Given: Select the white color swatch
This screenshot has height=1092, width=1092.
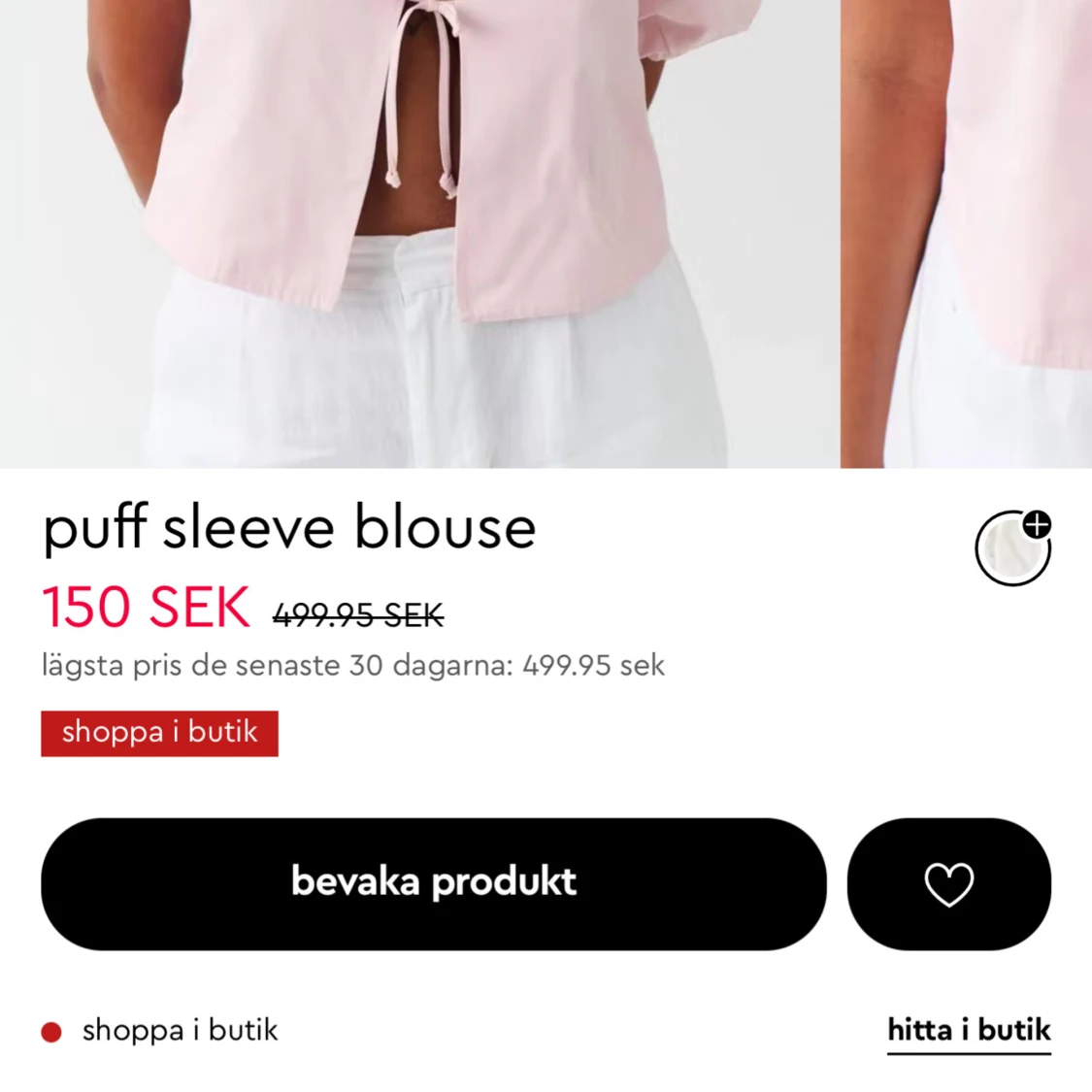Looking at the screenshot, I should point(1011,549).
